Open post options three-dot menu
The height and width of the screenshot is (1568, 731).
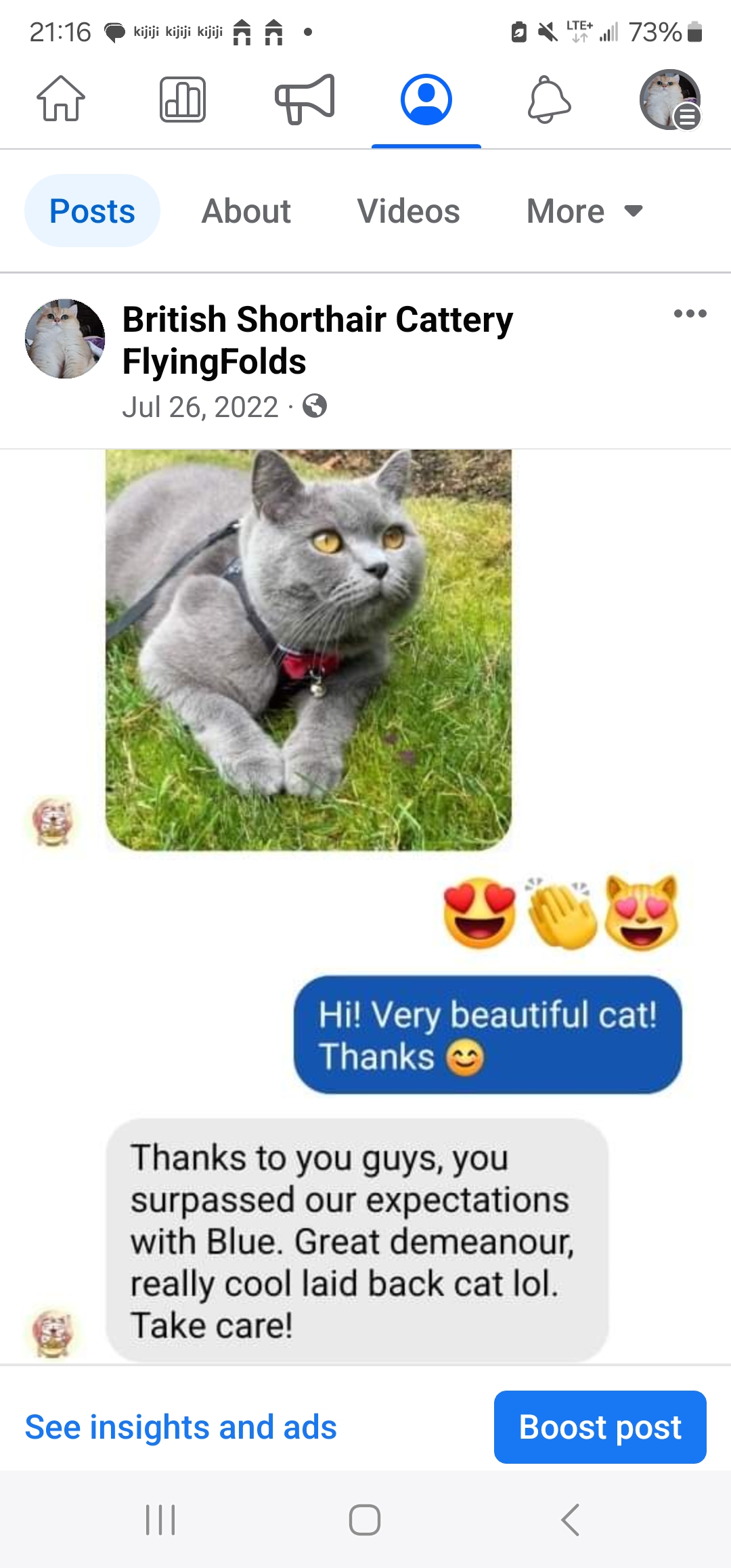tap(690, 313)
